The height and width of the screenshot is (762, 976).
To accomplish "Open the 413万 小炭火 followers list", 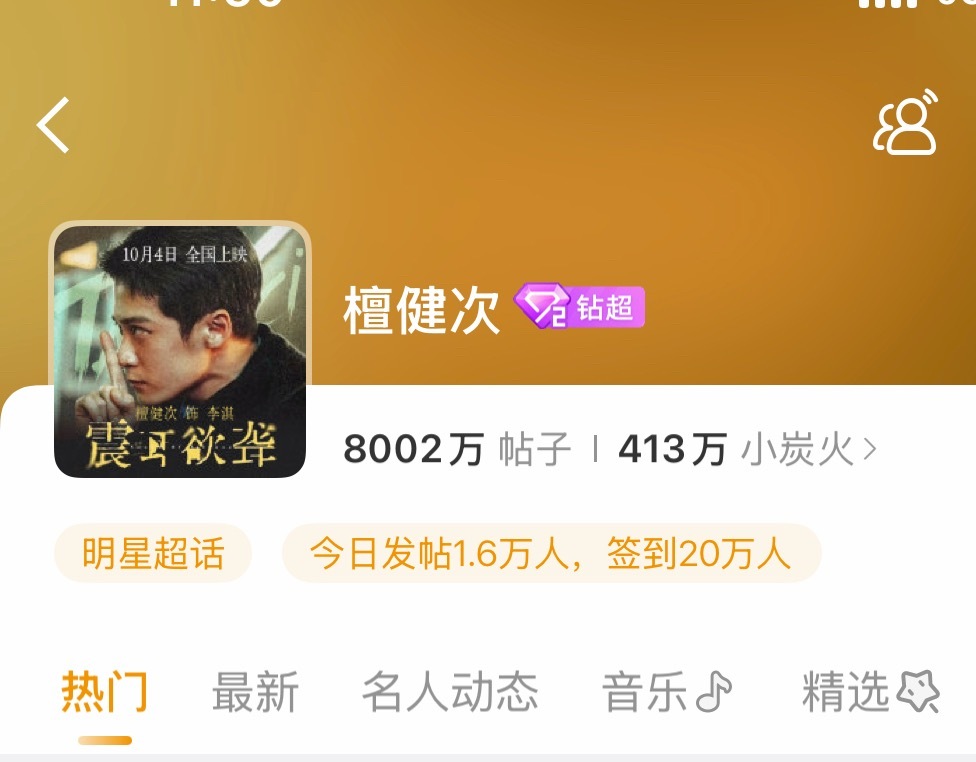I will pyautogui.click(x=747, y=450).
